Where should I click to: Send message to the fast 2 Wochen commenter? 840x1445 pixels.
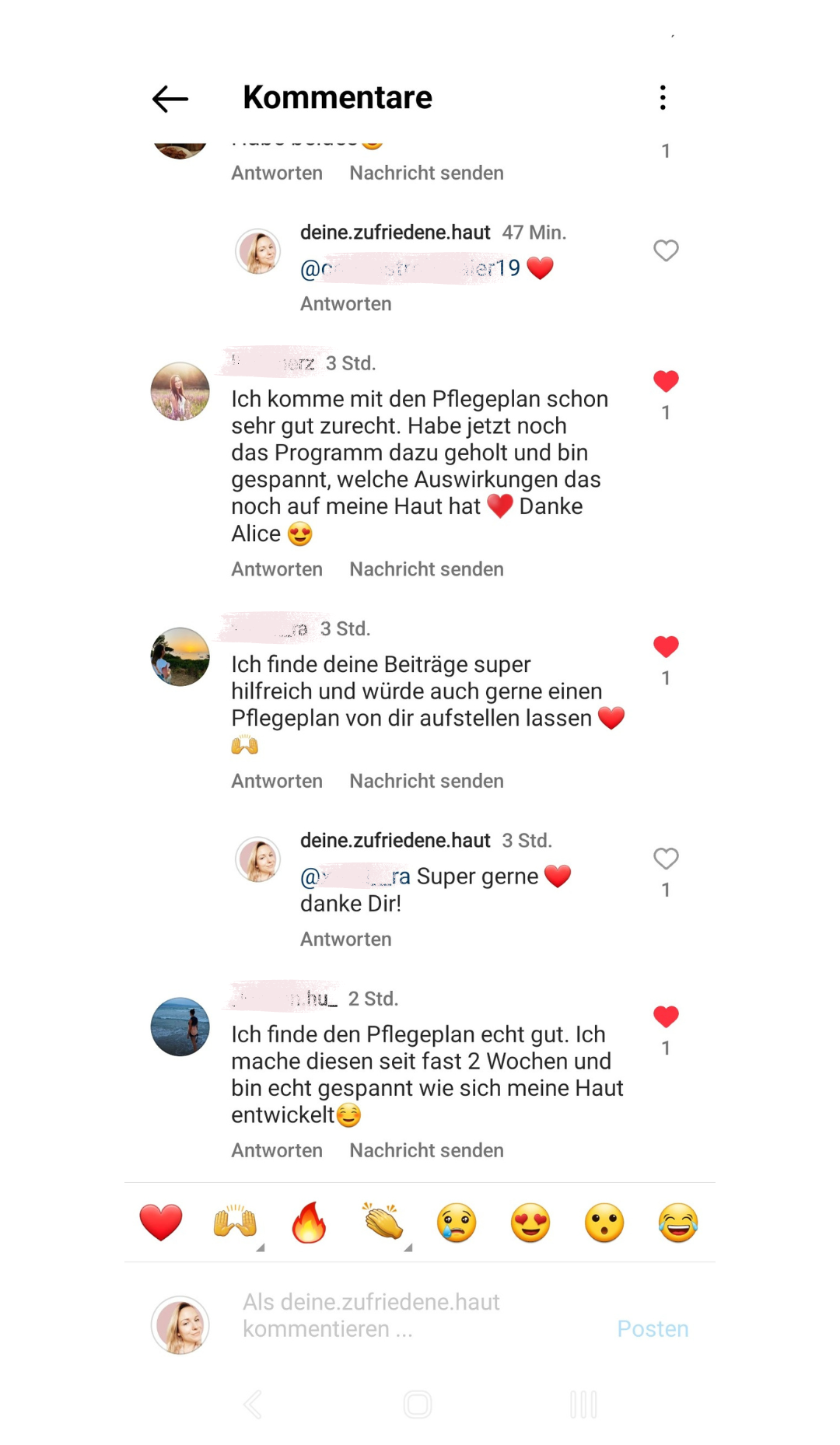pos(426,1150)
